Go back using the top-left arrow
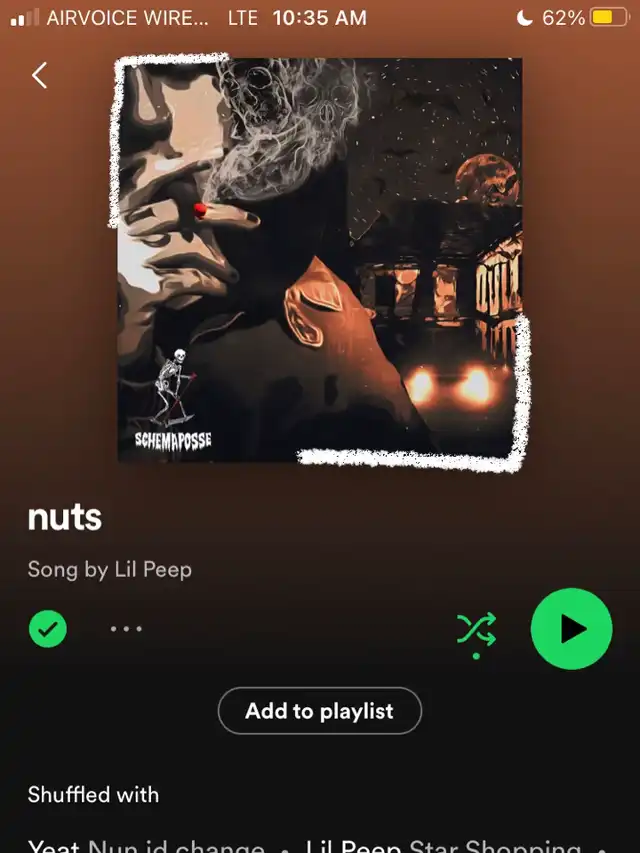The height and width of the screenshot is (853, 640). pos(40,75)
